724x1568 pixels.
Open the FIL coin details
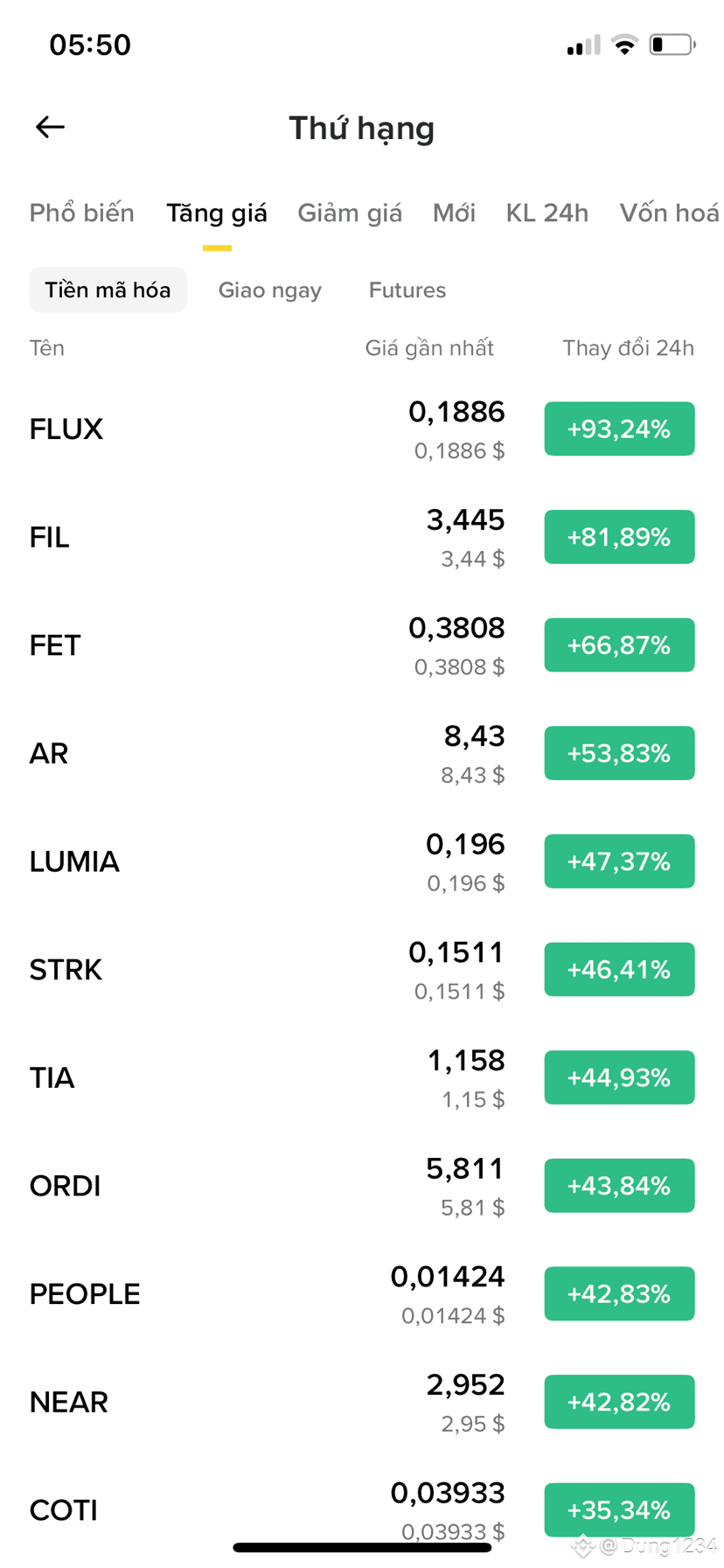click(362, 537)
